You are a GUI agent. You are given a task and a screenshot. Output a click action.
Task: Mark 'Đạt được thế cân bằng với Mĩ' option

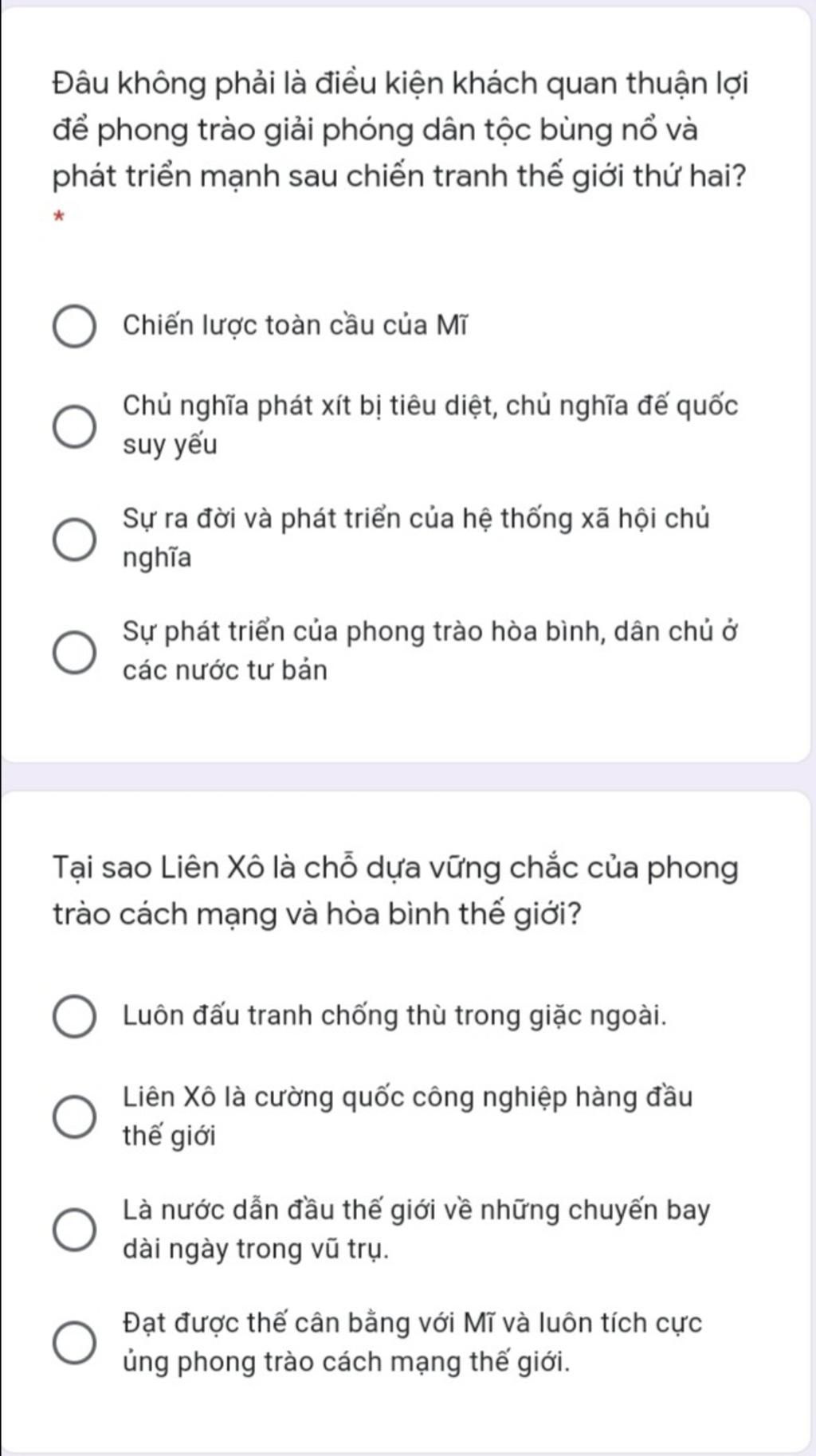tap(75, 1342)
